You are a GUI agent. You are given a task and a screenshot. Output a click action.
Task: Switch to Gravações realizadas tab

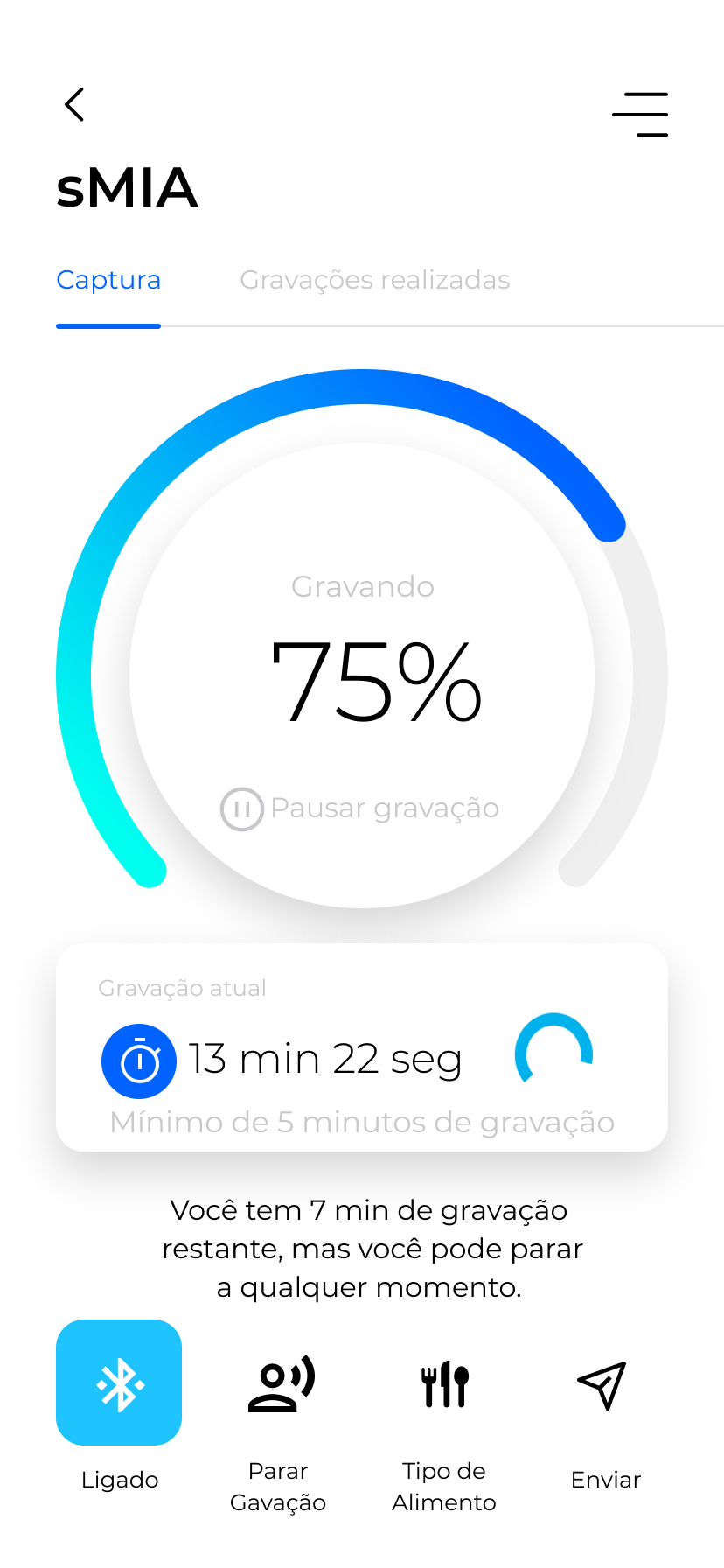[374, 280]
